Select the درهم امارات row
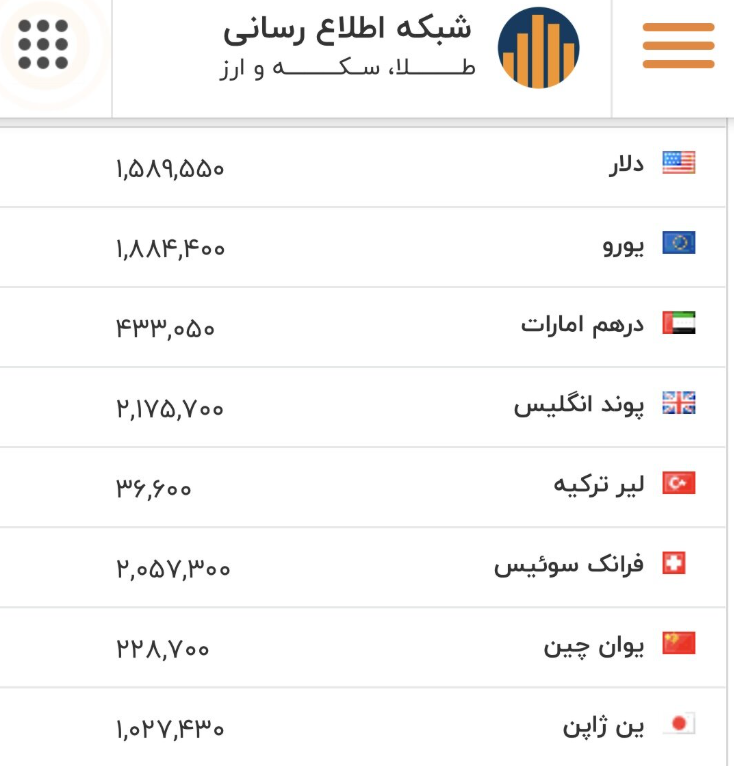This screenshot has width=734, height=766. pyautogui.click(x=363, y=327)
